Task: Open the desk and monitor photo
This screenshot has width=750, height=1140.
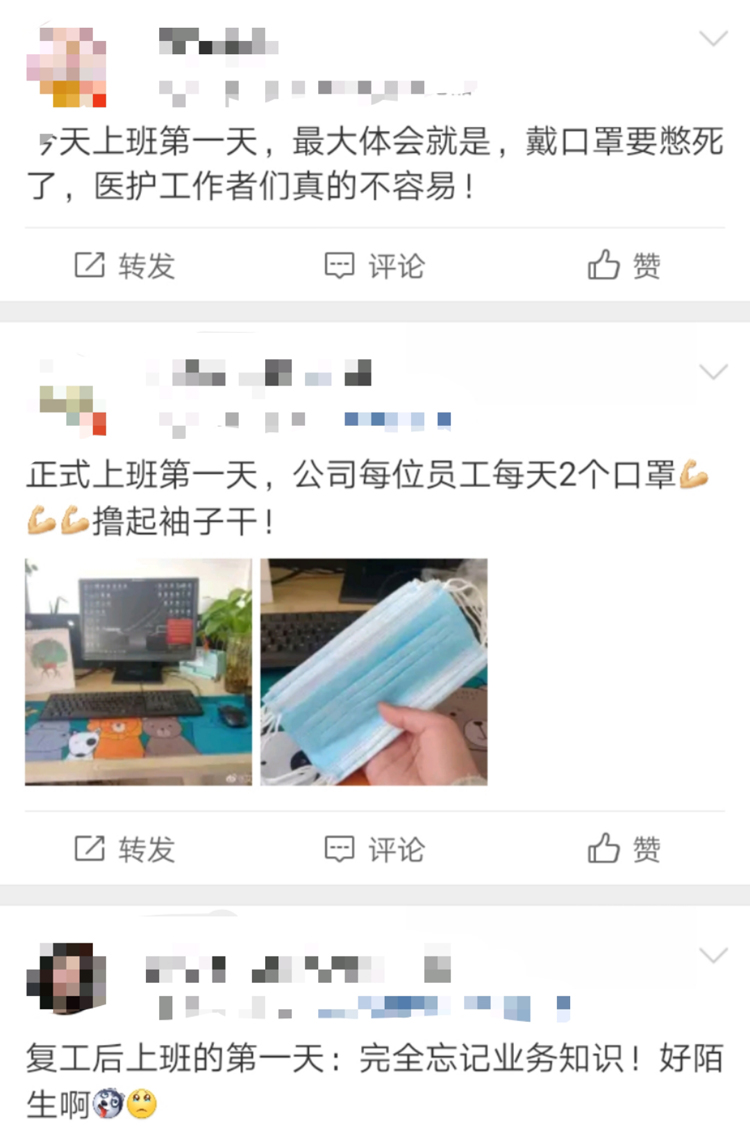Action: coord(138,672)
